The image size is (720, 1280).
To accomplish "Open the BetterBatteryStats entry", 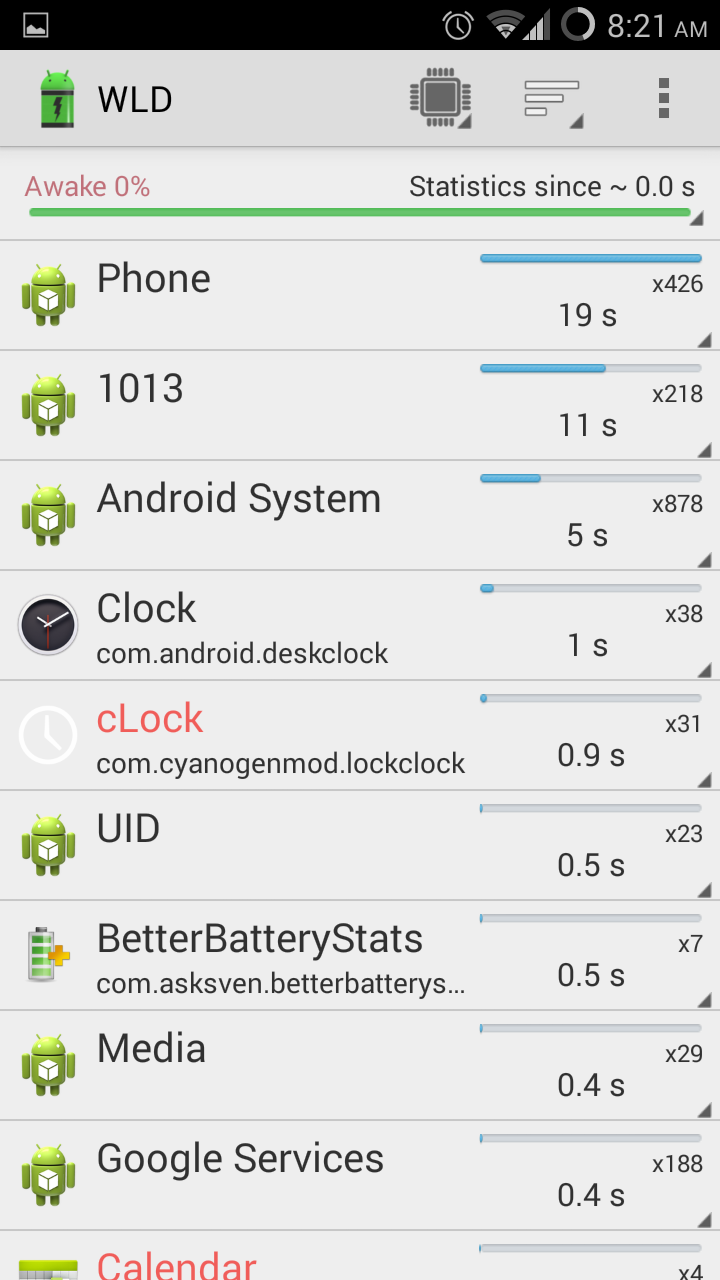I will click(x=360, y=956).
